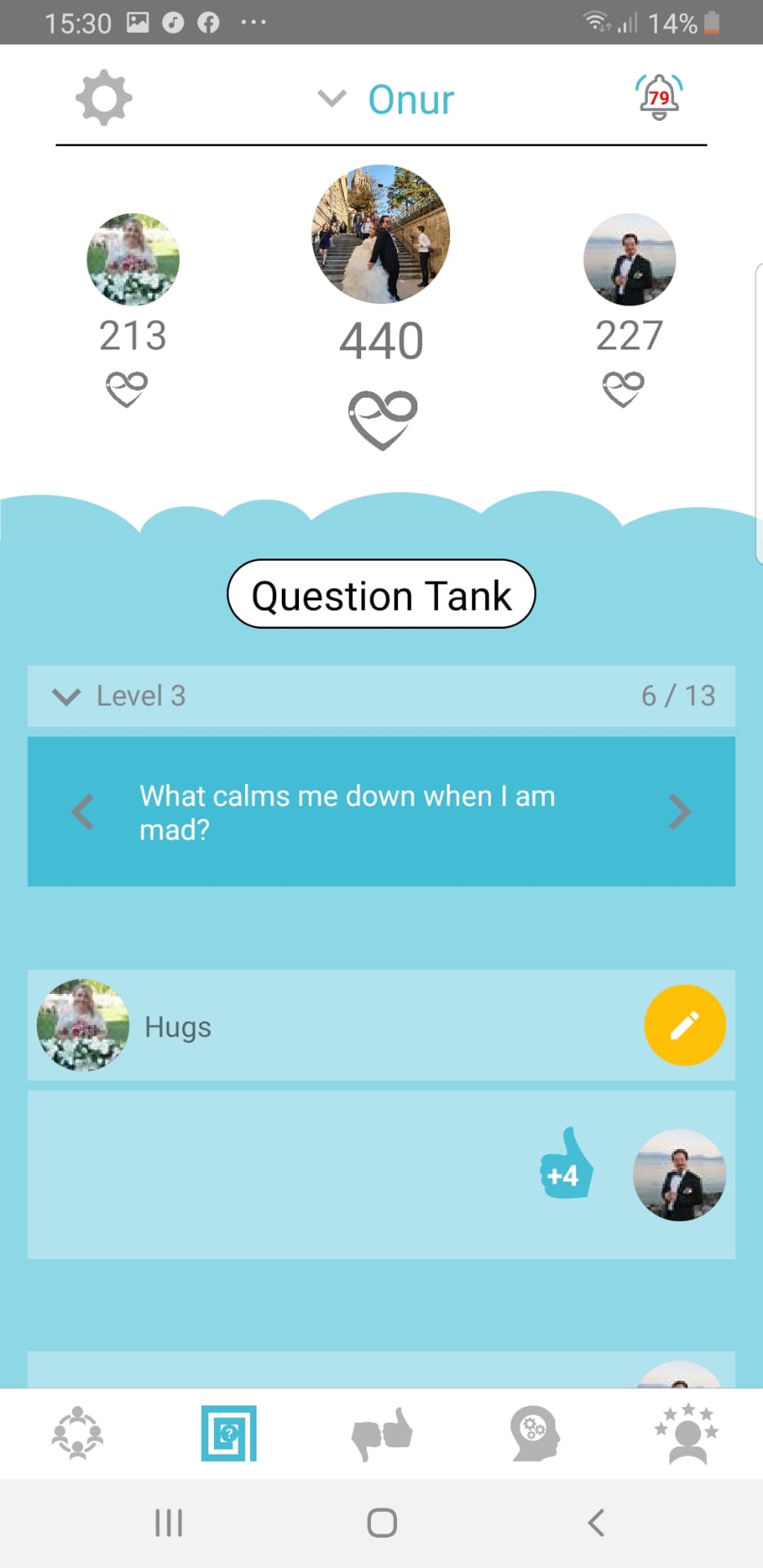Go to previous question with left chevron
This screenshot has width=763, height=1568.
[x=83, y=811]
